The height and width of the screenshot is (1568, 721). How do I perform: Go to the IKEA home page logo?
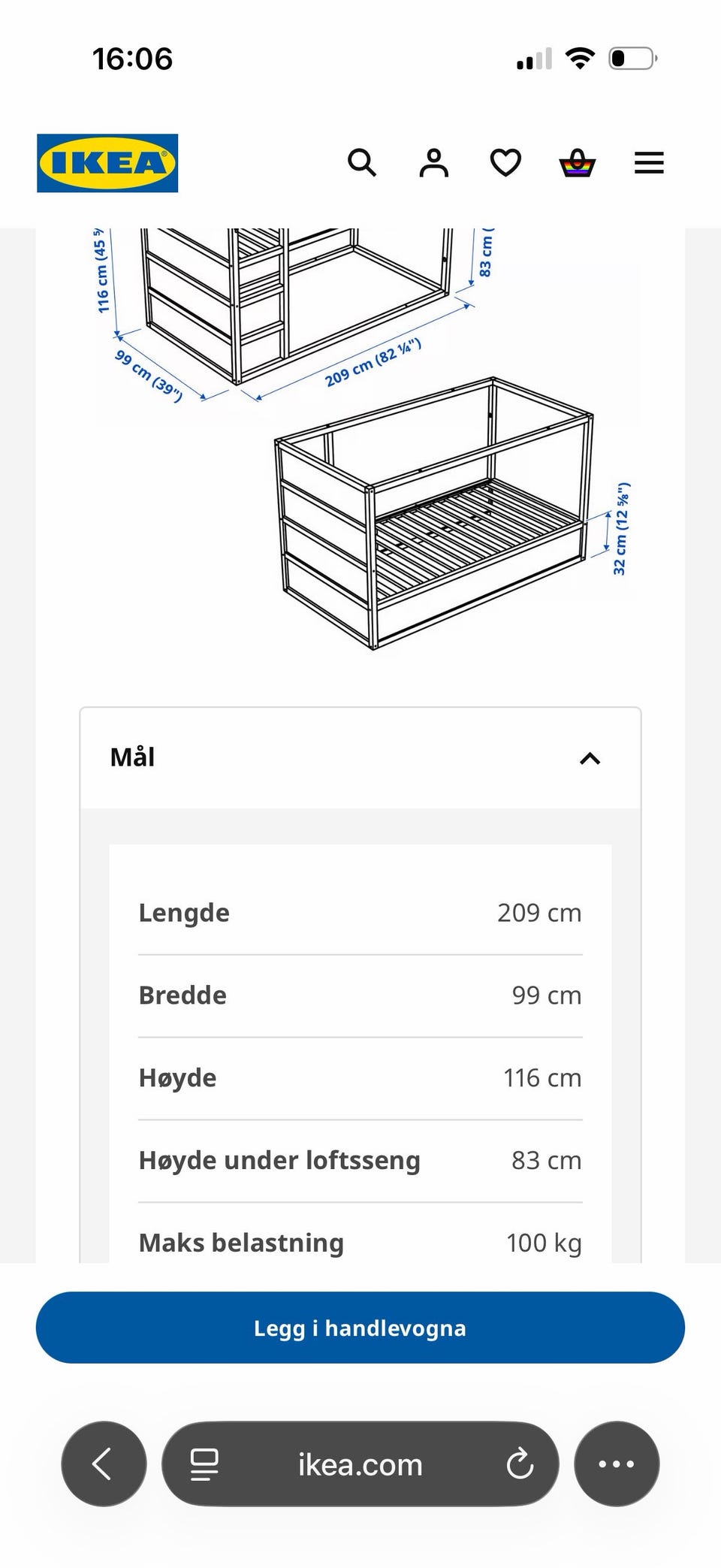click(x=107, y=163)
